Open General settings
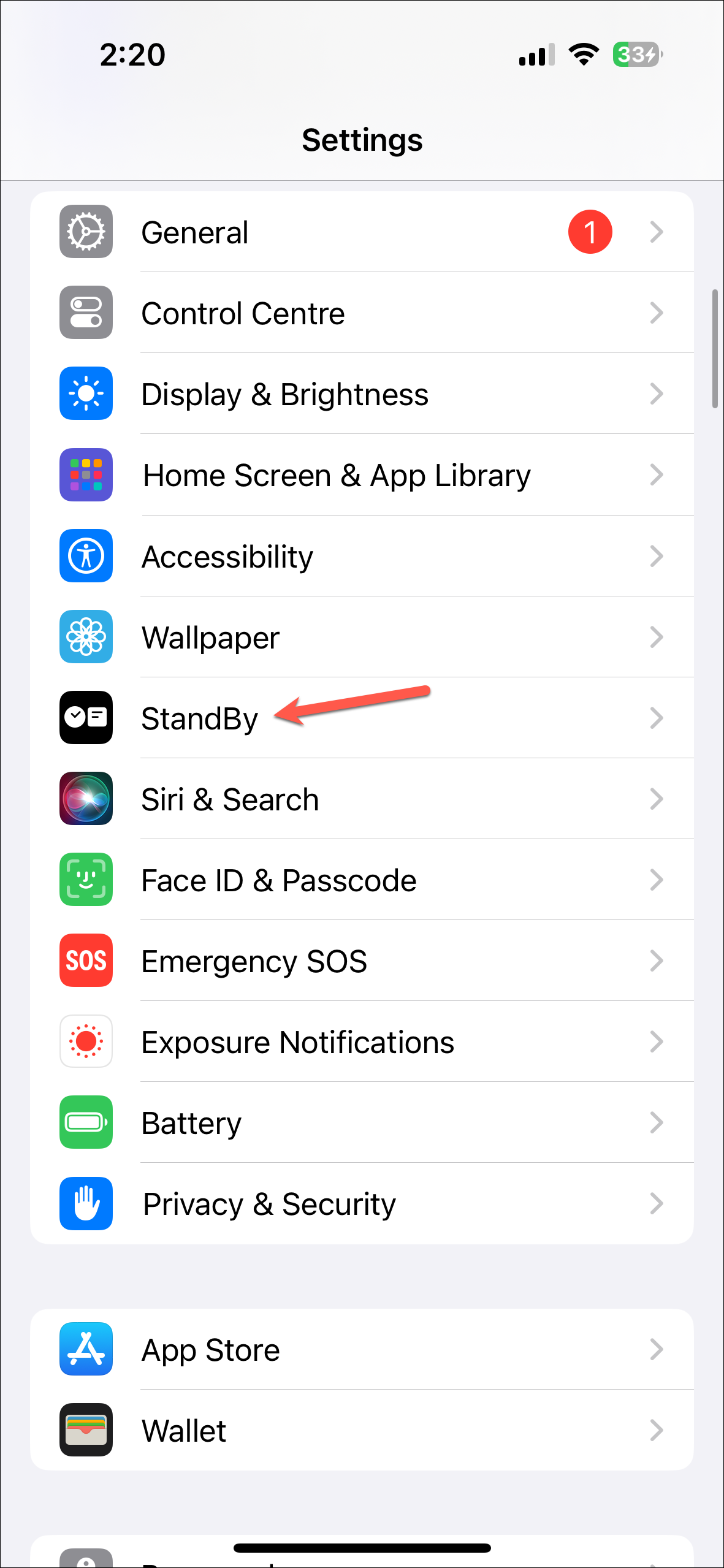Viewport: 724px width, 1568px height. 362,232
